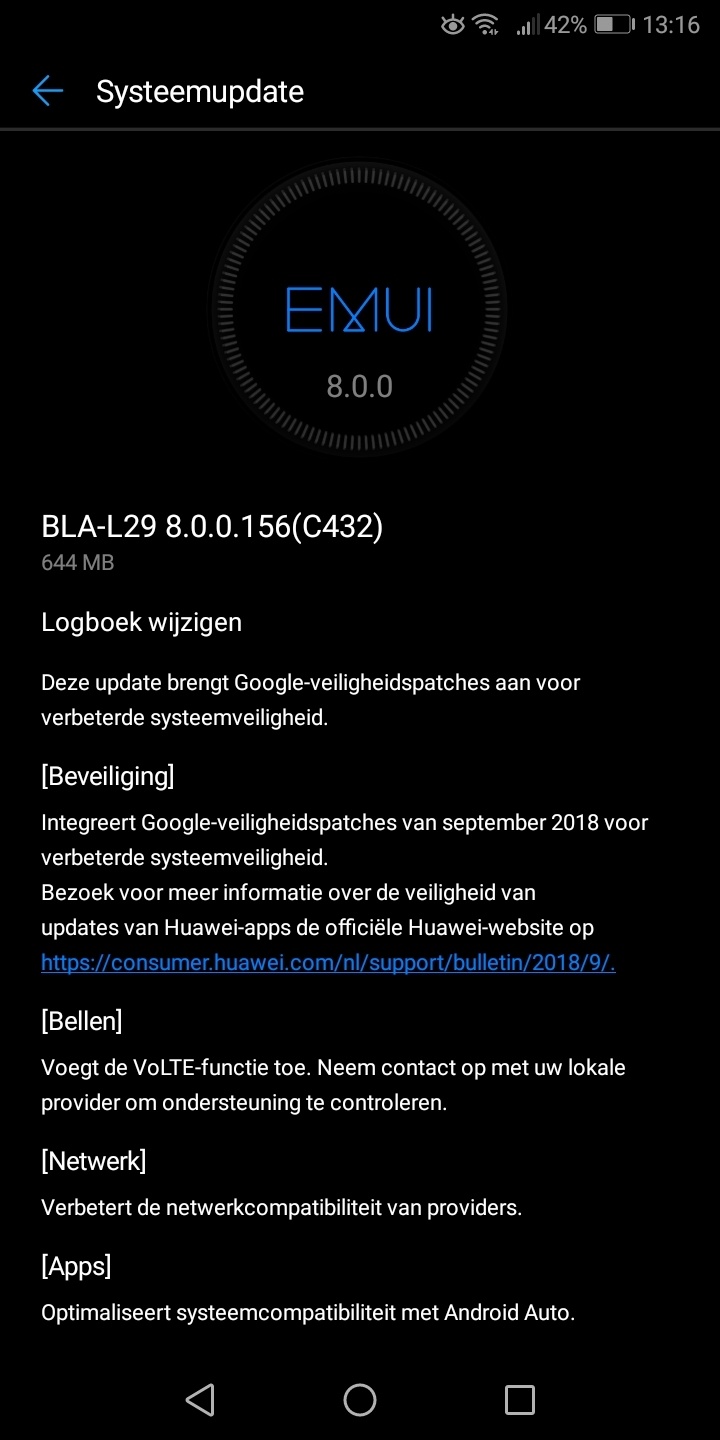Go back from Systeemupdate screen
720x1440 pixels.
pos(47,92)
